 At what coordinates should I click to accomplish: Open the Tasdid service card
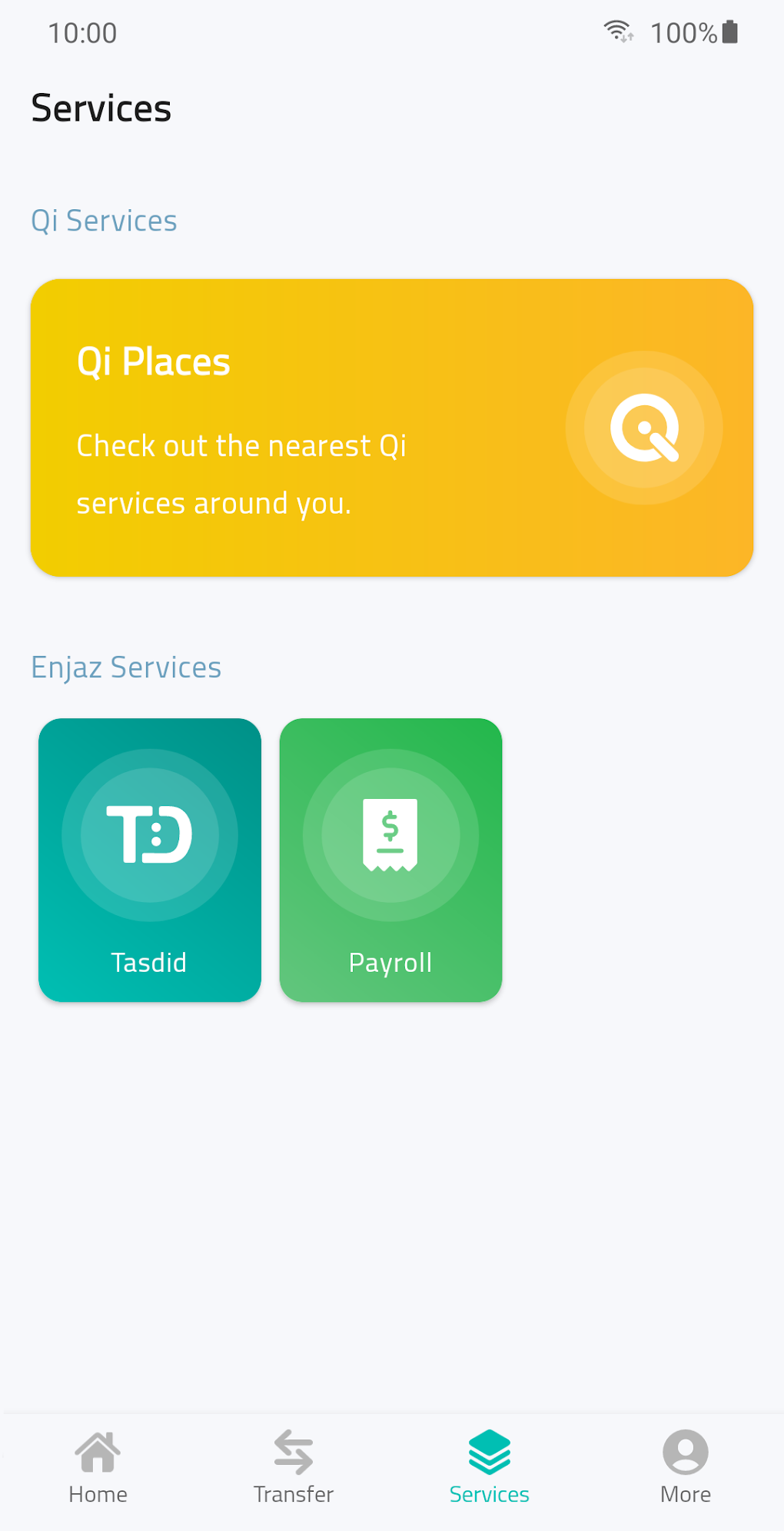point(149,859)
